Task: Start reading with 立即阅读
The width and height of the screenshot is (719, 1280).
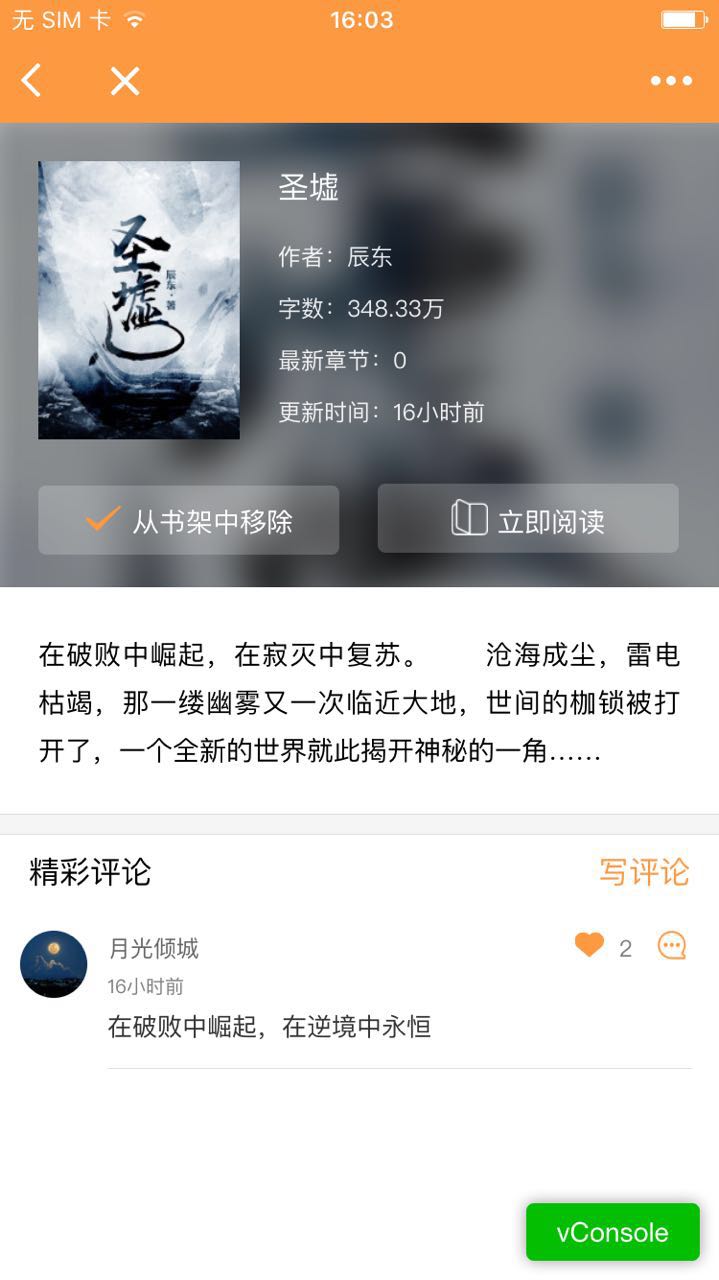Action: (x=528, y=519)
